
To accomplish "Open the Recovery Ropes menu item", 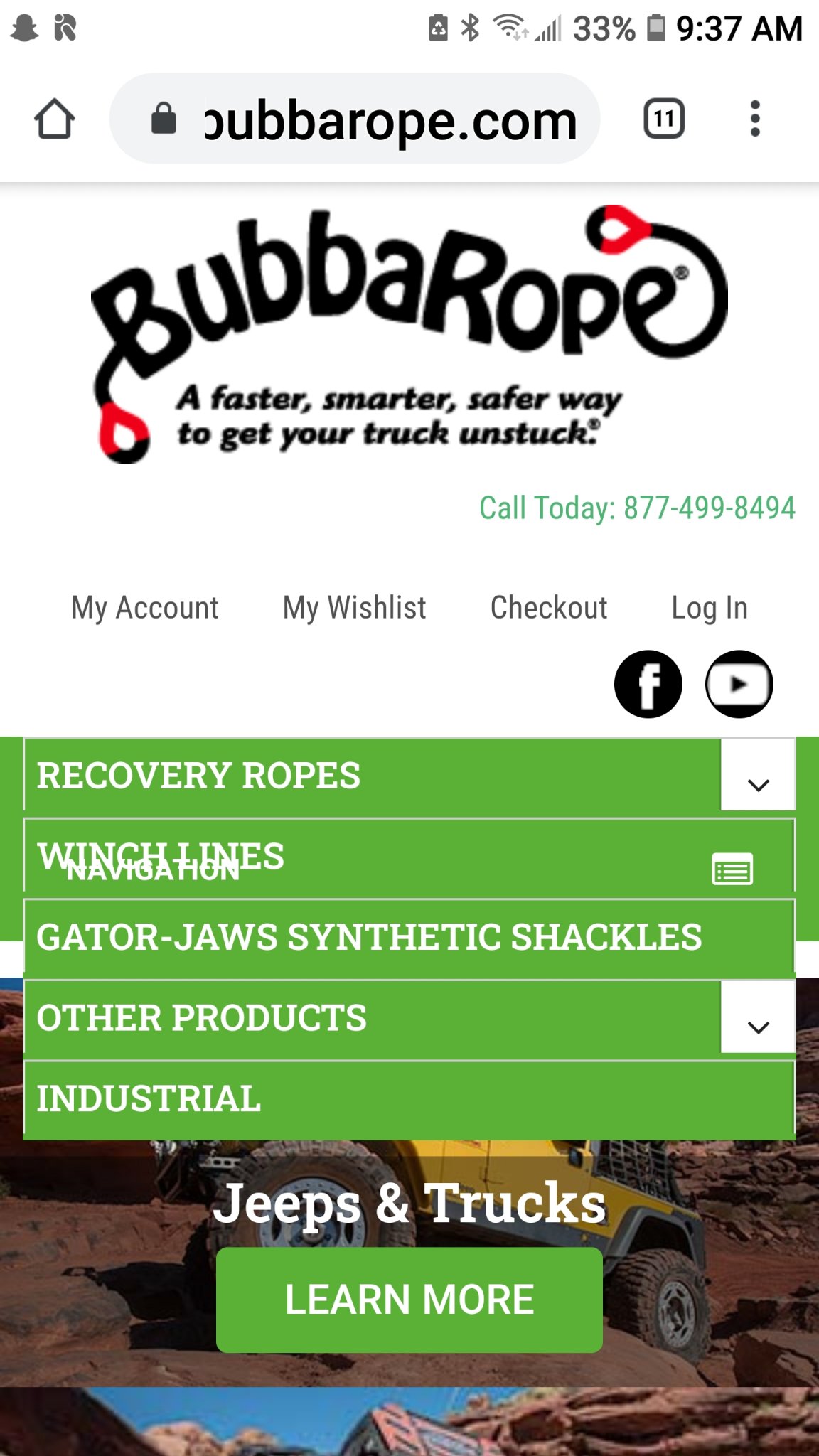I will pyautogui.click(x=199, y=775).
